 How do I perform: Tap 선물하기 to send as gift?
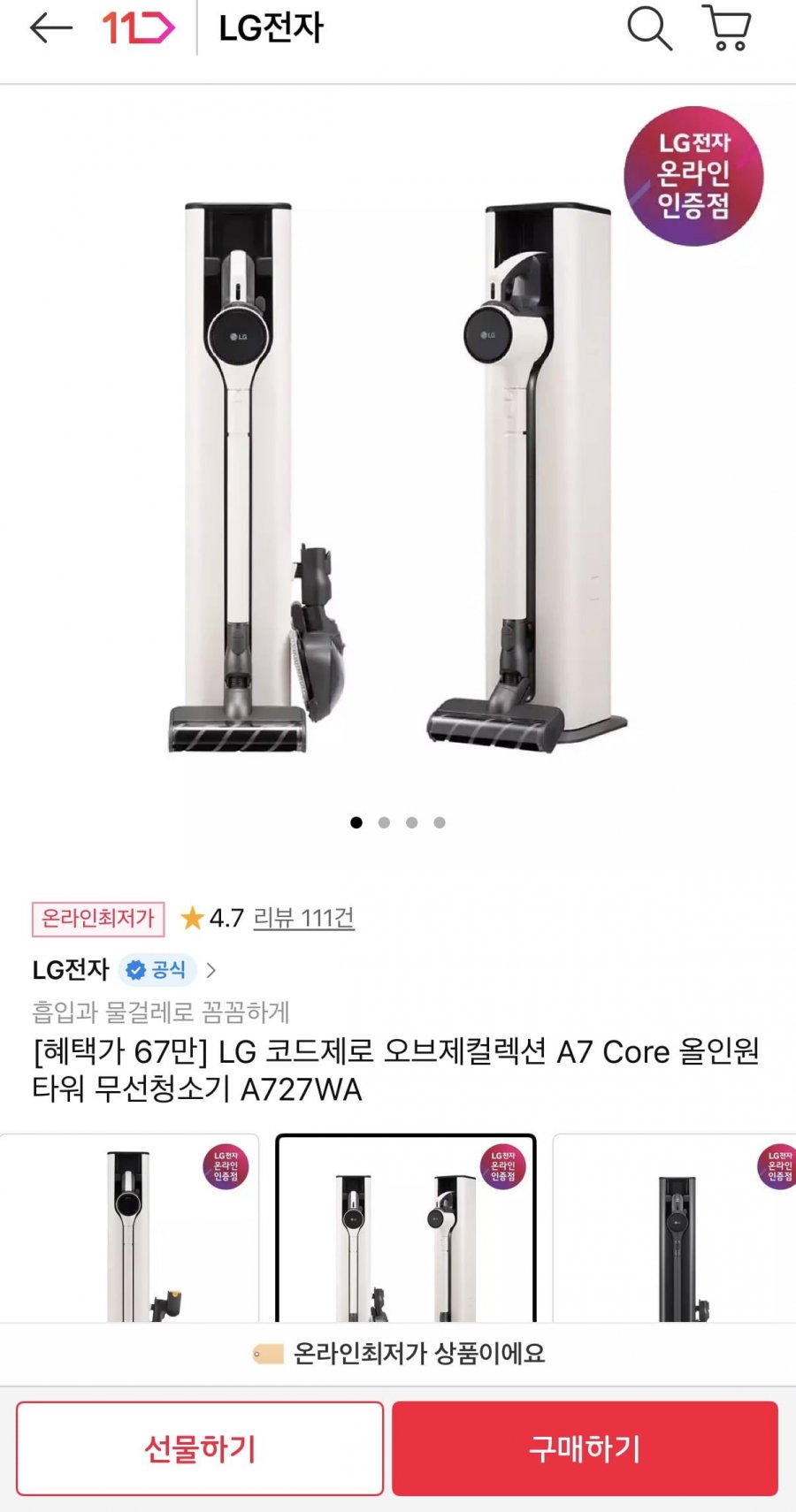click(200, 1448)
